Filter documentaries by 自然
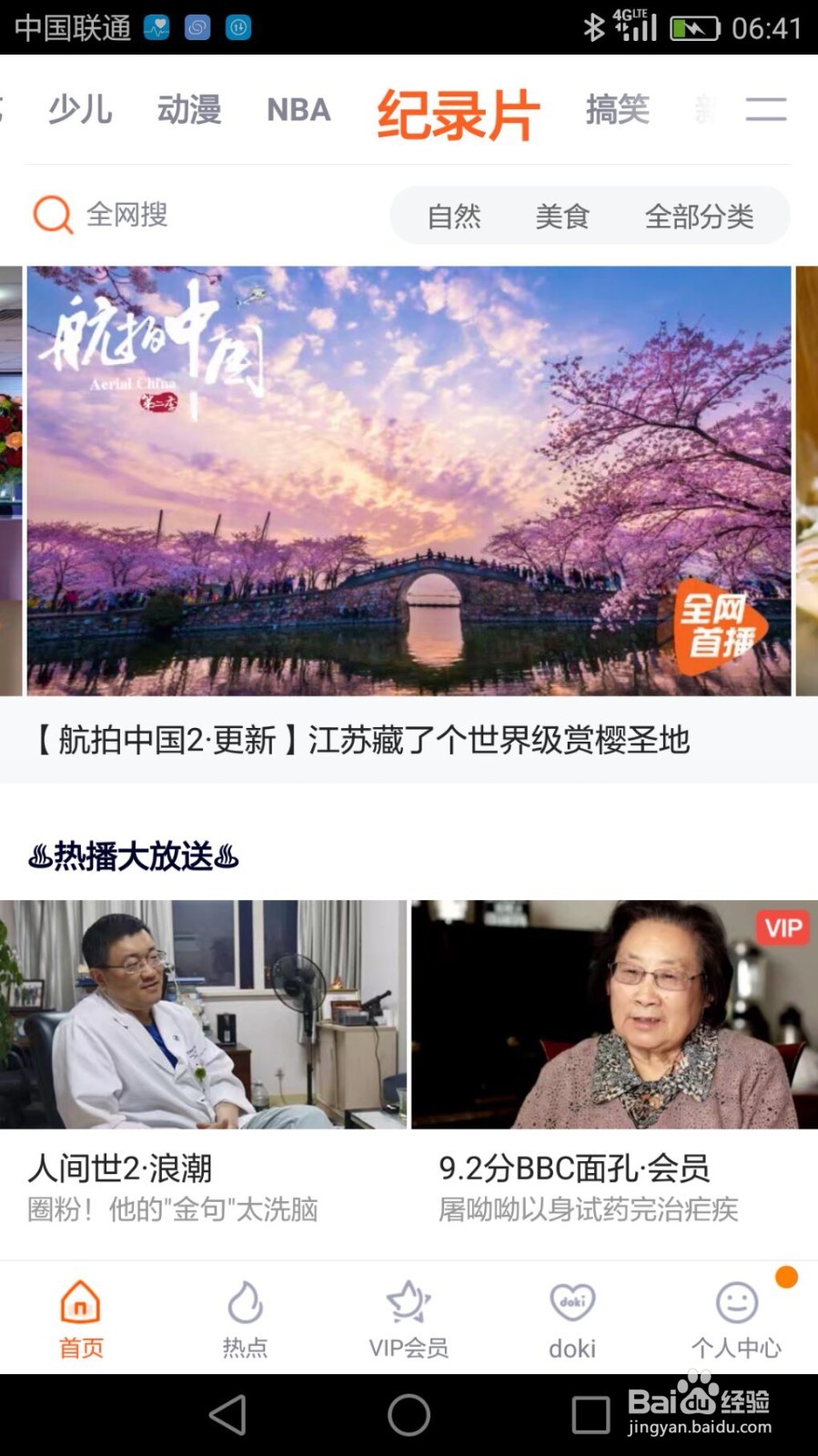The width and height of the screenshot is (818, 1456). click(454, 217)
